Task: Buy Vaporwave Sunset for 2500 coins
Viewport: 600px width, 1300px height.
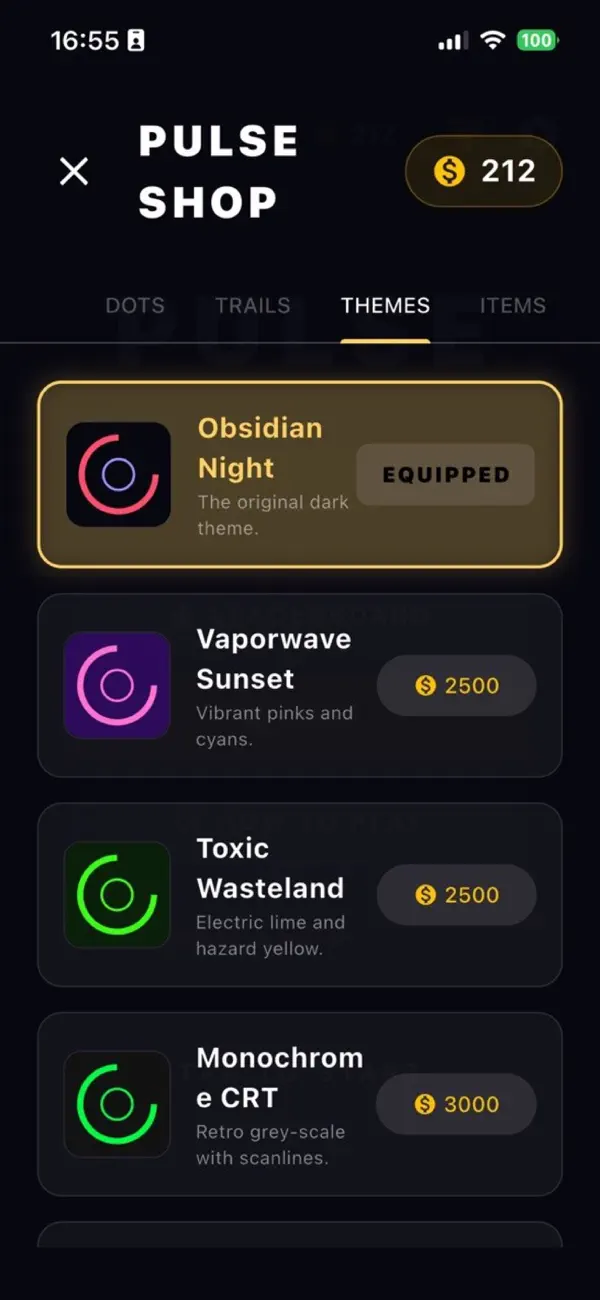Action: pos(457,686)
